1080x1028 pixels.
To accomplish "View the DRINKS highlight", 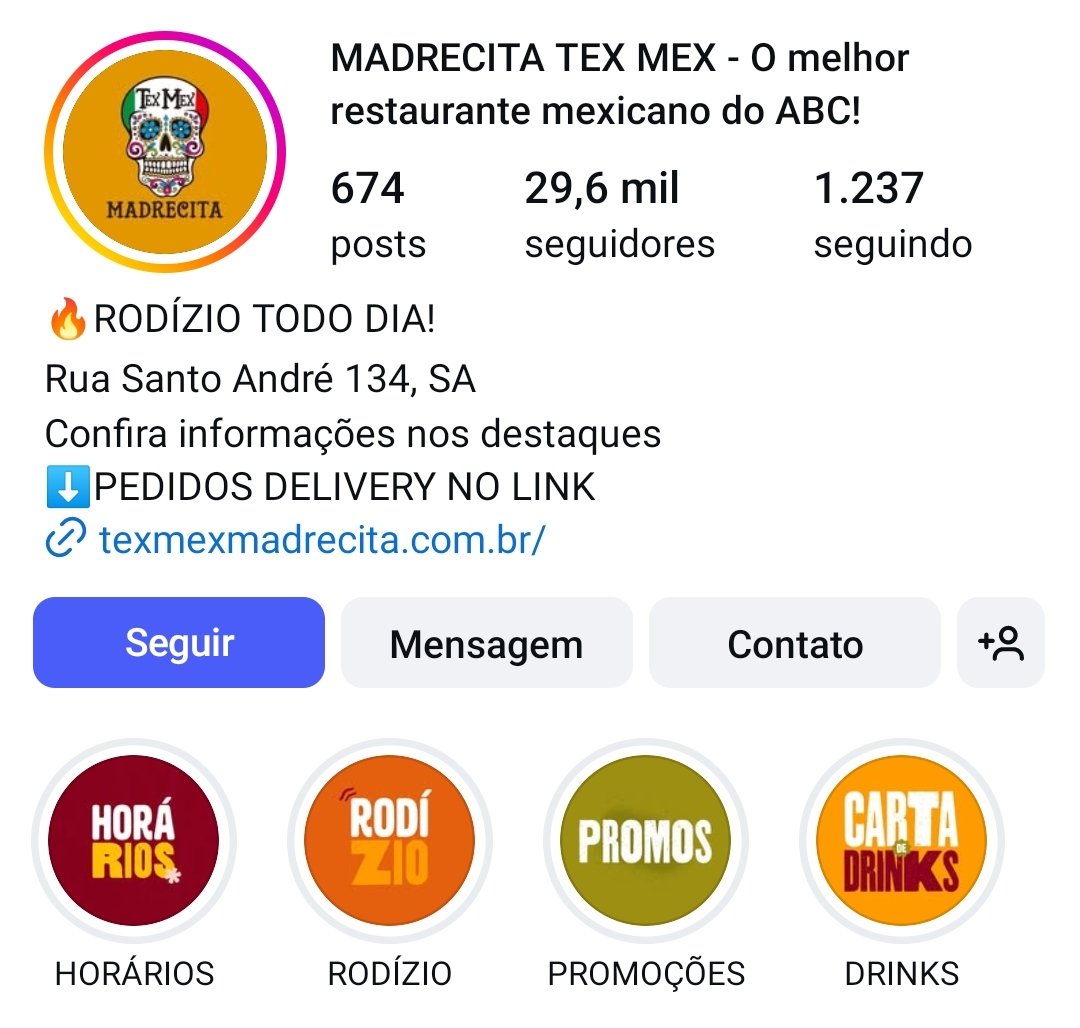I will click(x=902, y=841).
